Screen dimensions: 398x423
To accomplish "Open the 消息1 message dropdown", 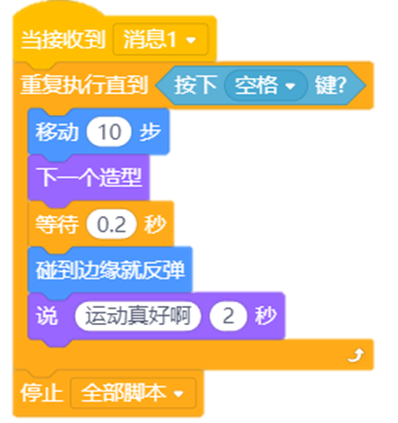I will point(161,39).
